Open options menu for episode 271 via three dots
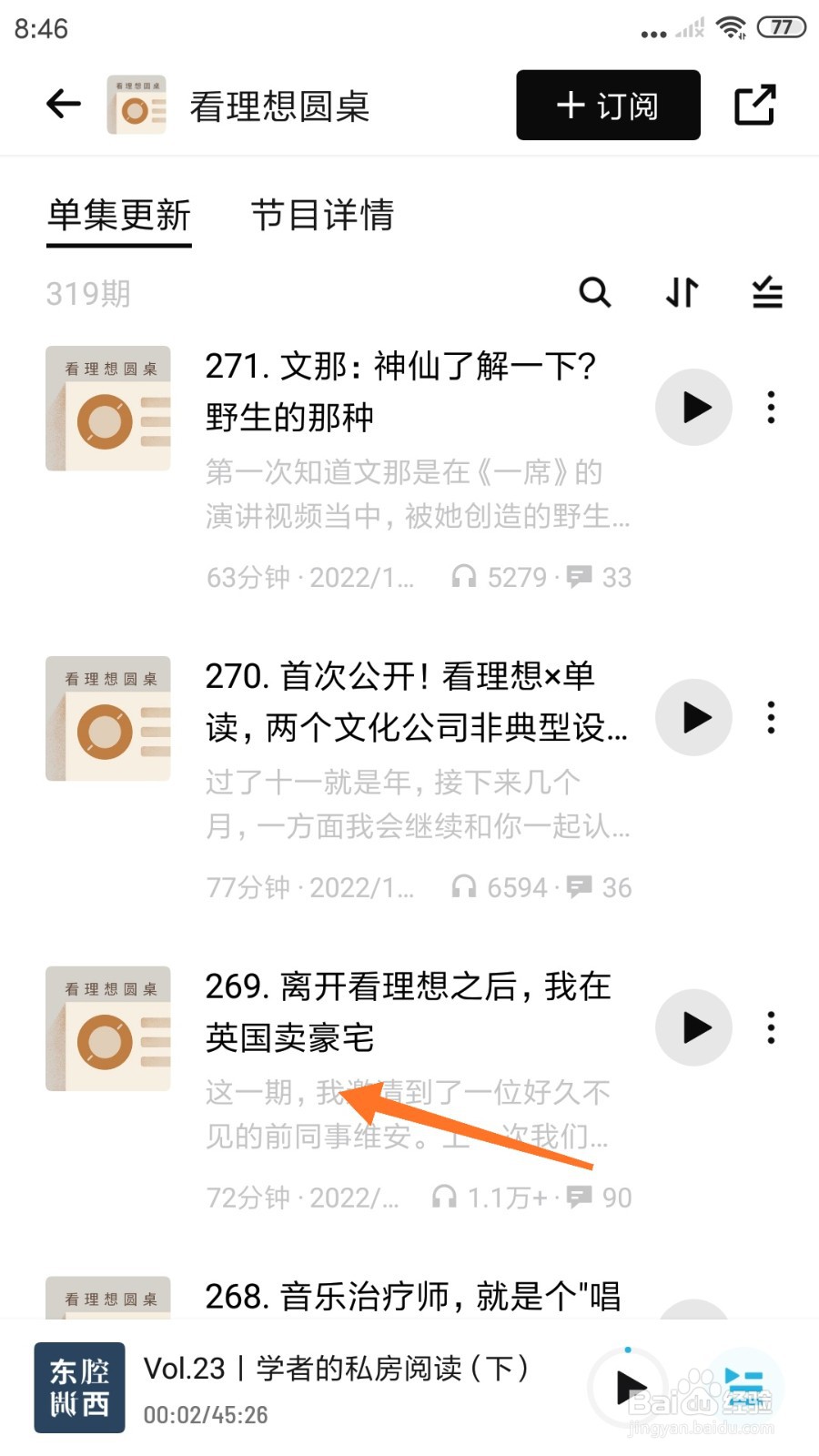This screenshot has width=819, height=1456. coord(771,408)
